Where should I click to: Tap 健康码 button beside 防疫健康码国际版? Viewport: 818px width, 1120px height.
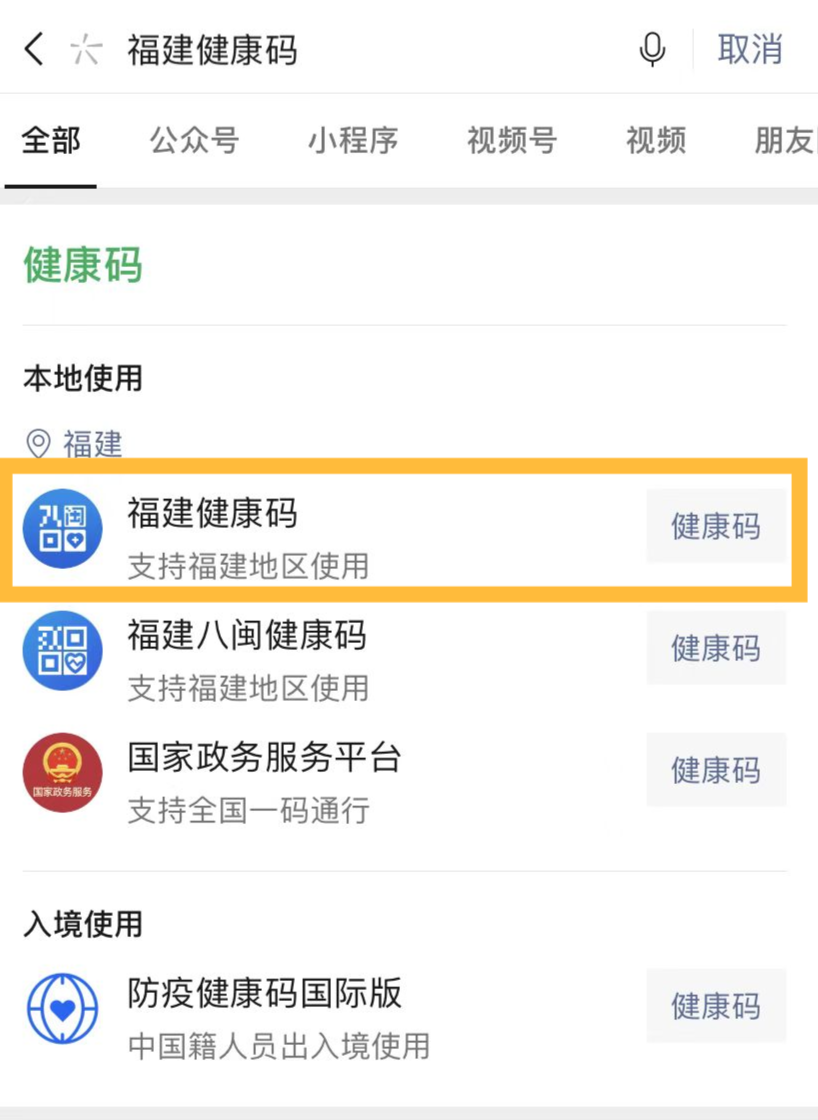coord(715,1007)
